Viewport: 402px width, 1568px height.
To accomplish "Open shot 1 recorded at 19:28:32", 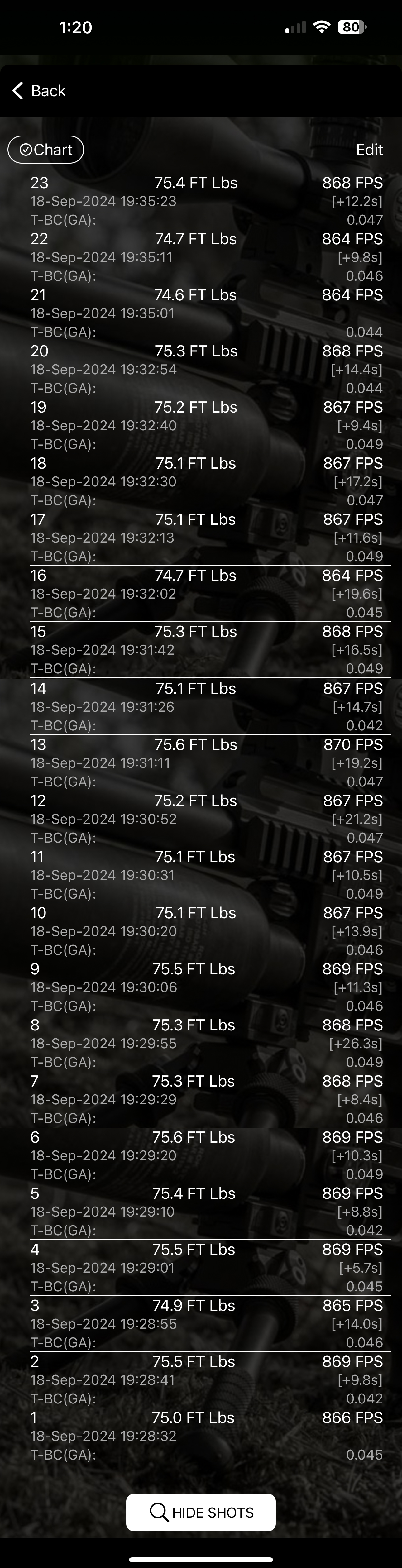I will coord(201,1435).
